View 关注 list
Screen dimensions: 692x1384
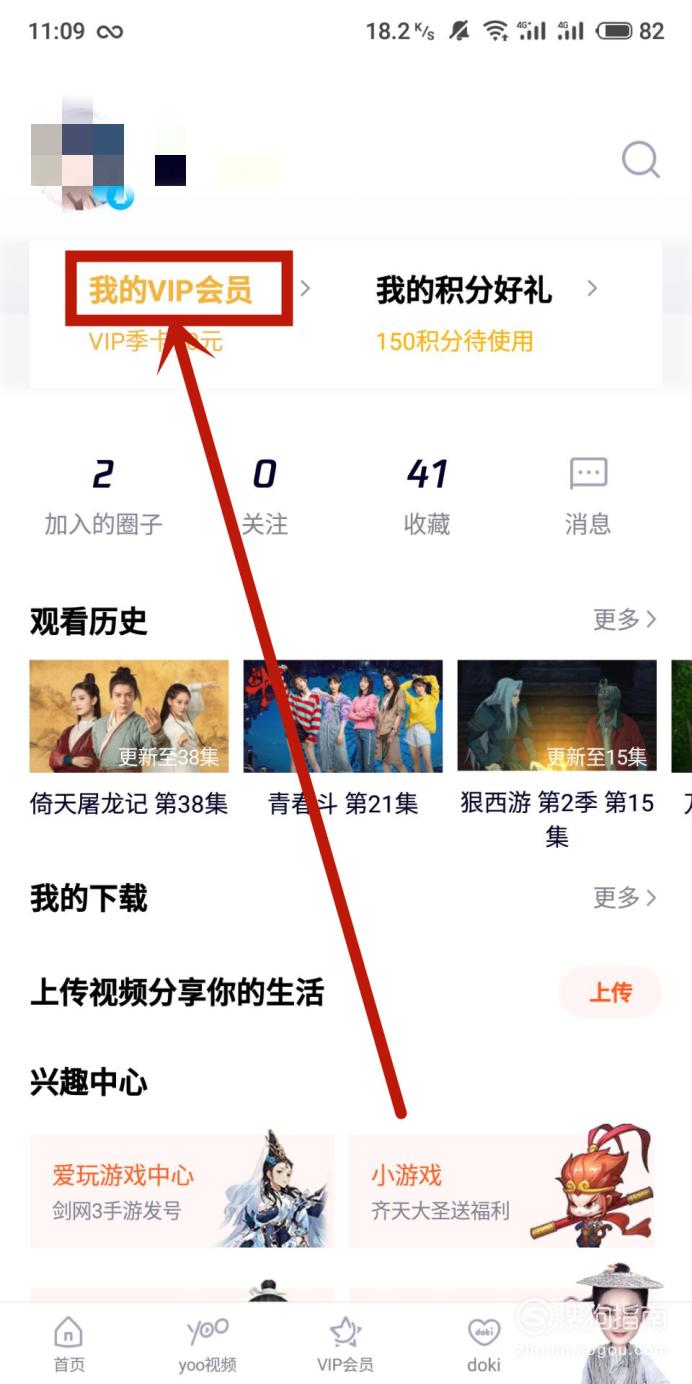point(264,497)
